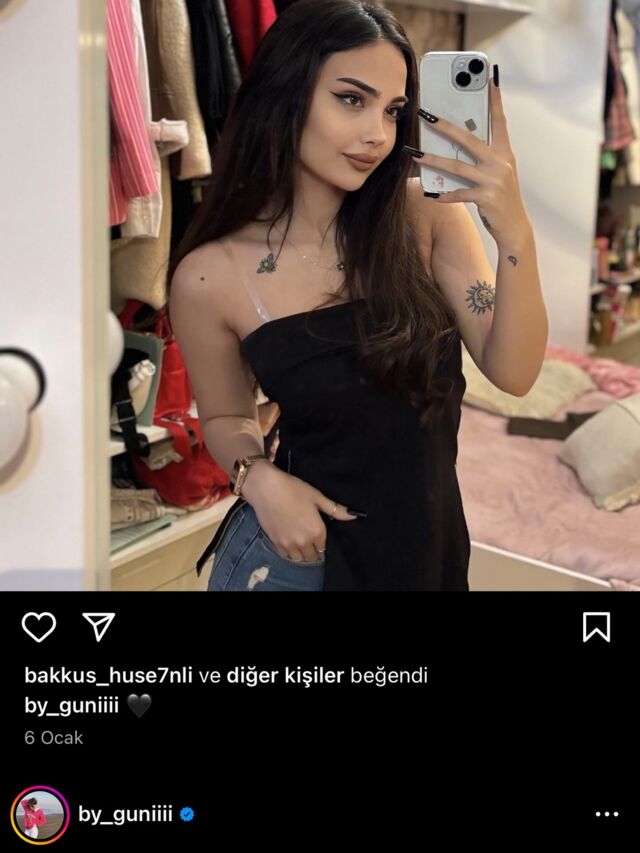
Task: Open by_guniiii from the caption
Action: [x=71, y=706]
